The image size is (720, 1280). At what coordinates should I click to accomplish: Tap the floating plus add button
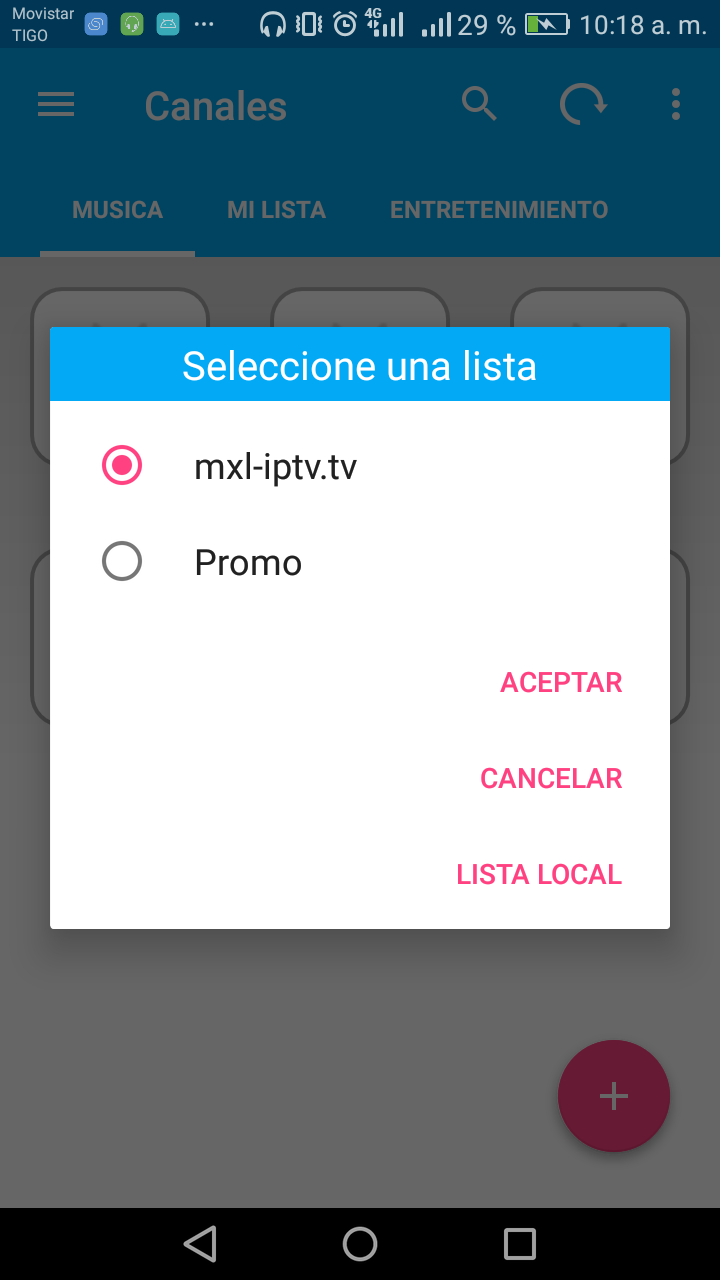click(613, 1096)
